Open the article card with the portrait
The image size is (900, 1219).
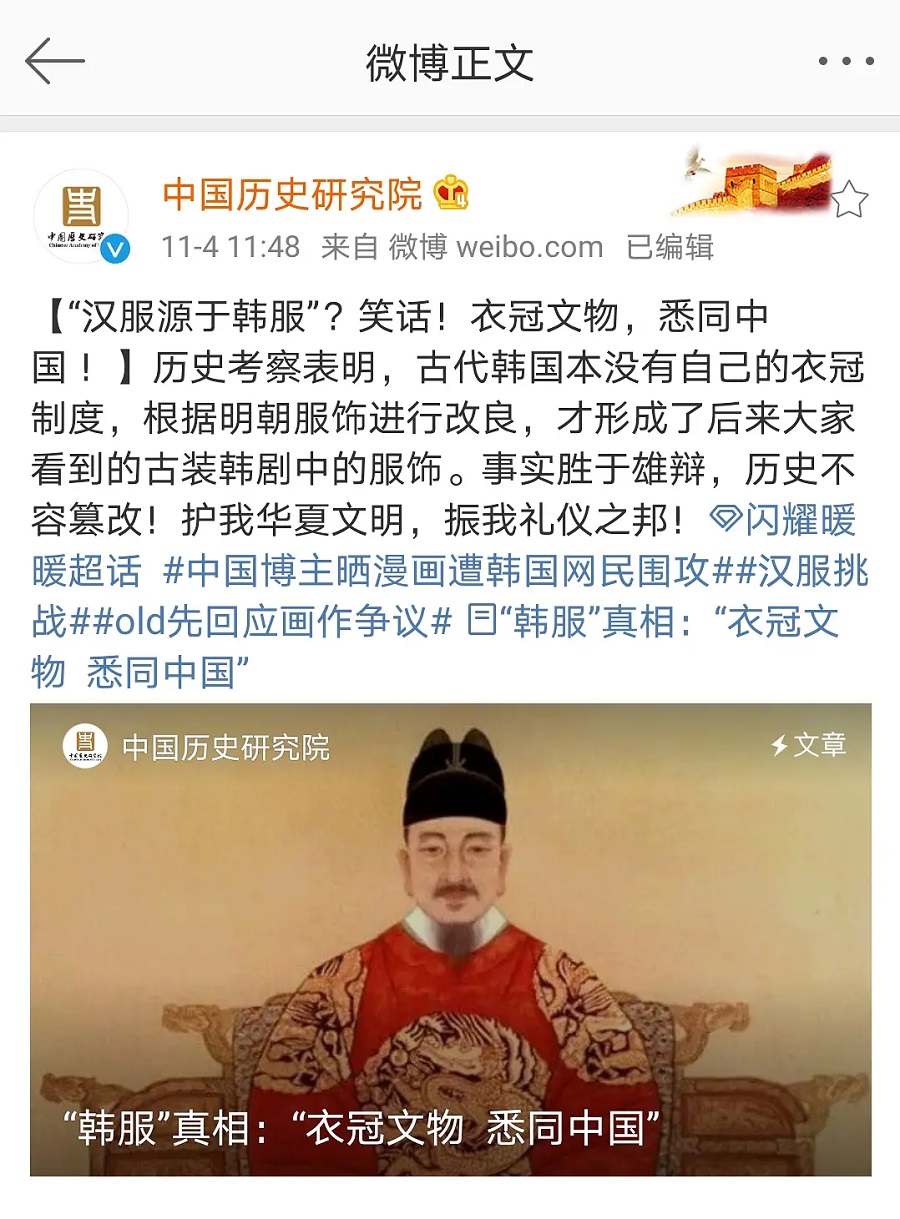coord(450,940)
